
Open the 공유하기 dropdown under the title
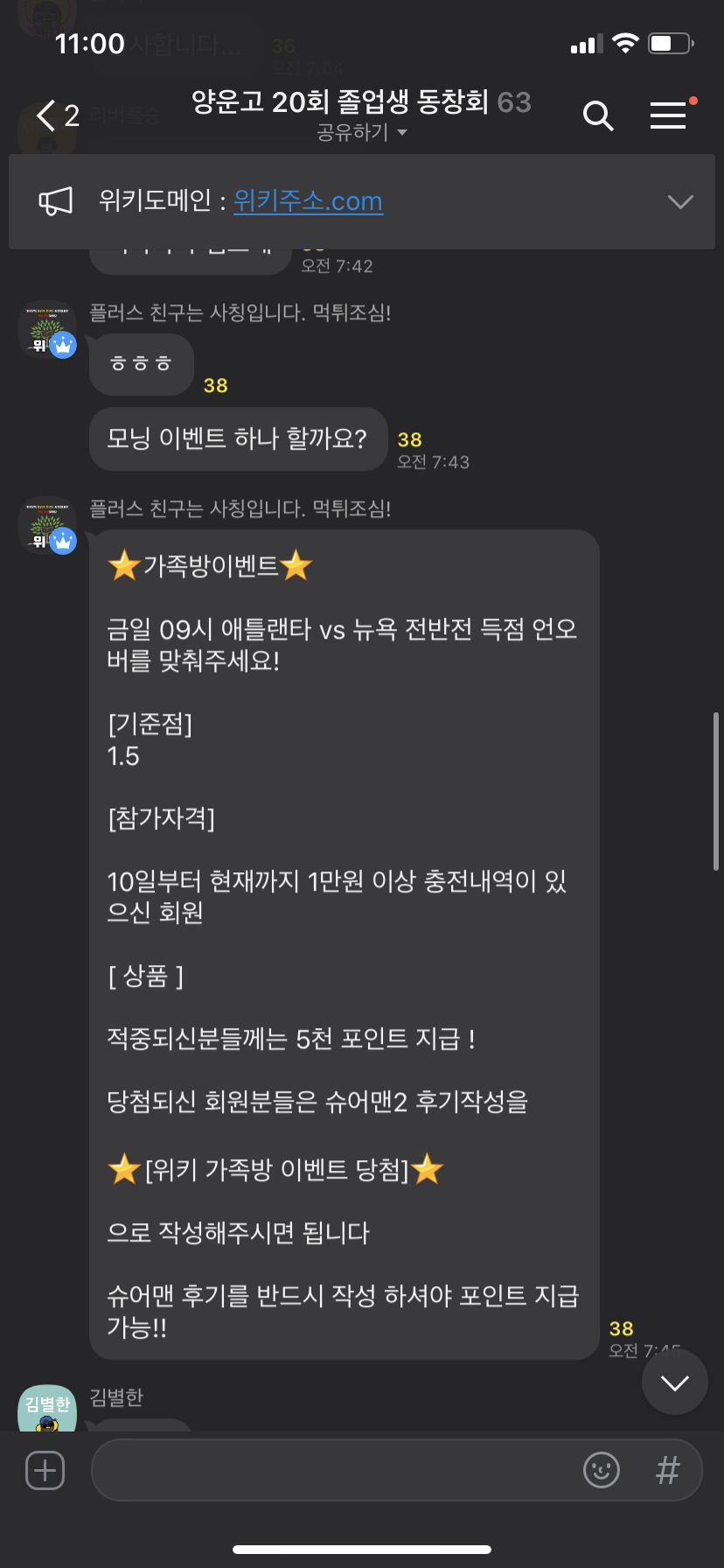(361, 132)
